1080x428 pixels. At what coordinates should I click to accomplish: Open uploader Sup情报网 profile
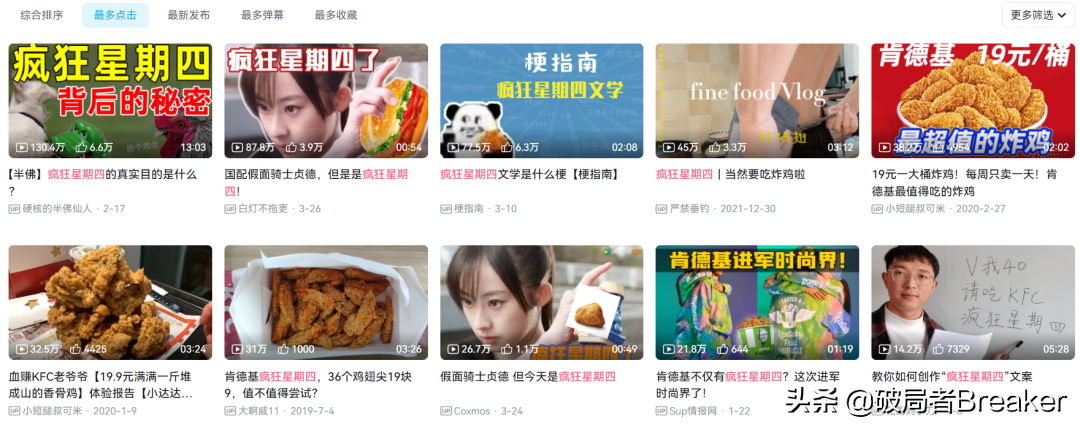point(696,410)
